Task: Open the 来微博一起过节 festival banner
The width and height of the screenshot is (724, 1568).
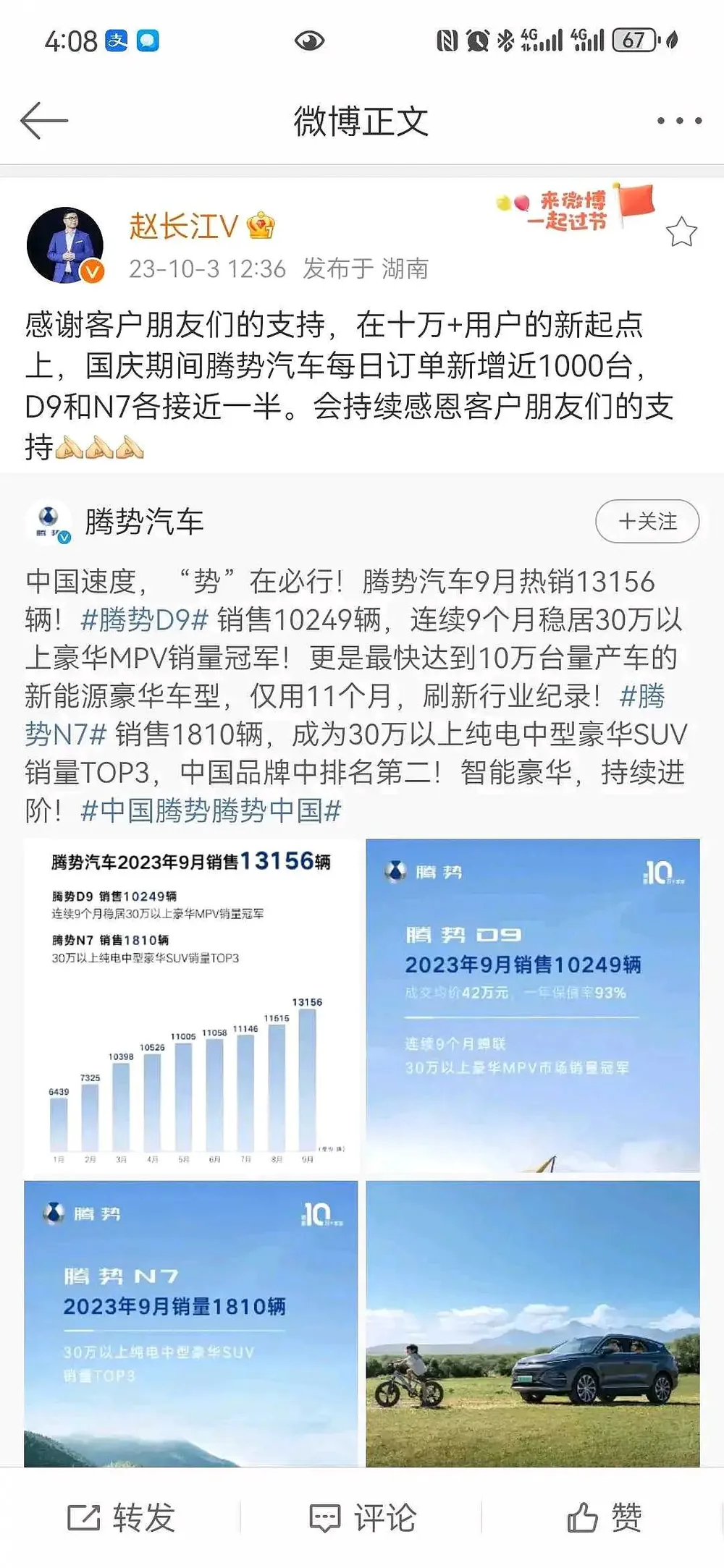Action: coord(575,209)
